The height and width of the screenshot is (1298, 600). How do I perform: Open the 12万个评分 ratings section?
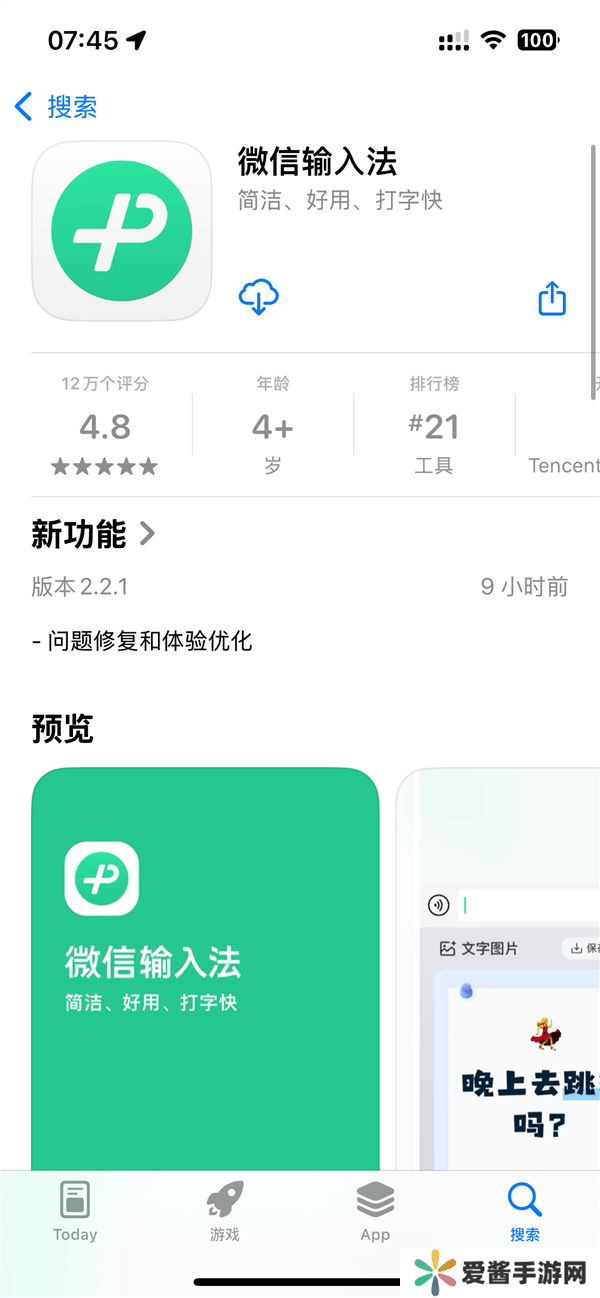[x=105, y=427]
